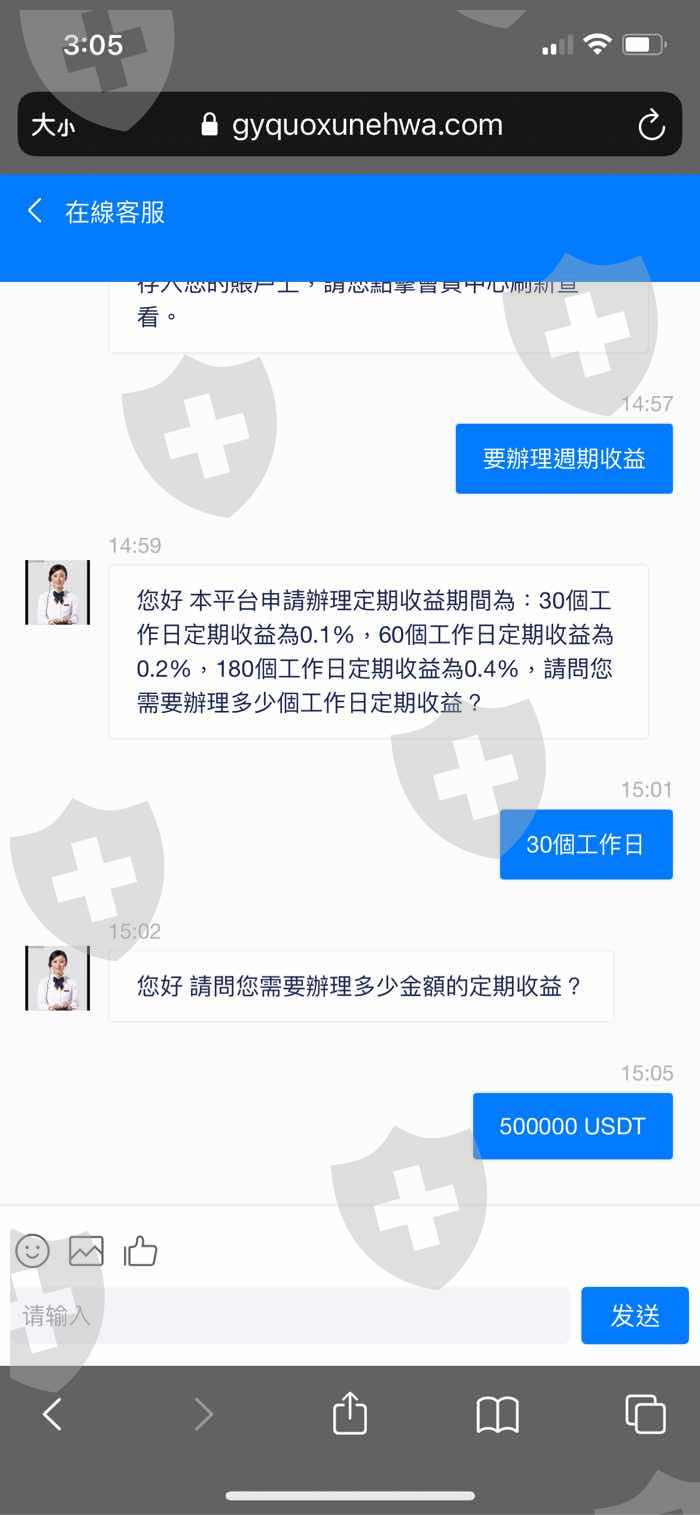Tap the thumbs-up rating icon
This screenshot has width=700, height=1515.
click(x=140, y=1250)
